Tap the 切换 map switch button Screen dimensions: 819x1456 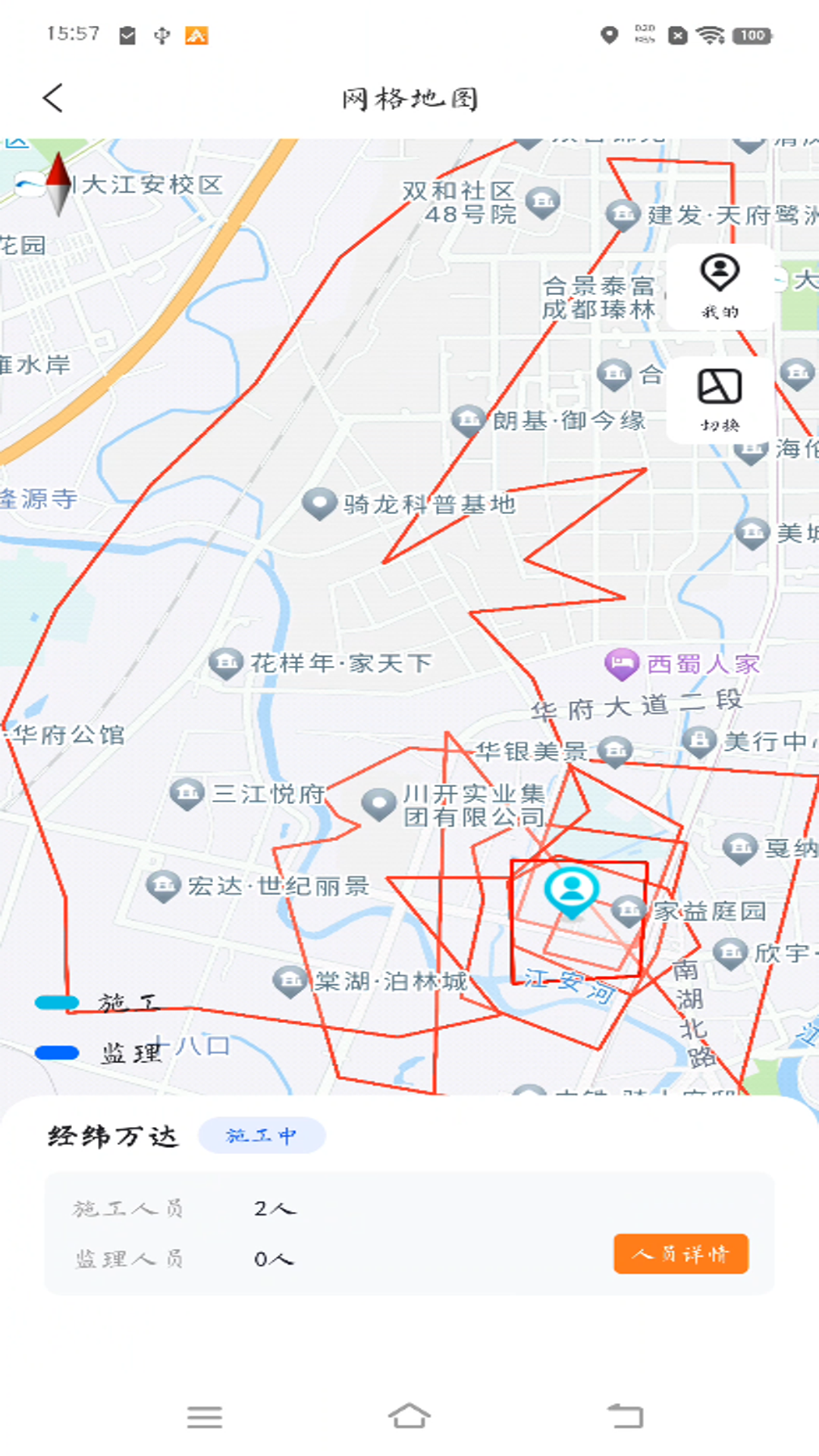[719, 400]
